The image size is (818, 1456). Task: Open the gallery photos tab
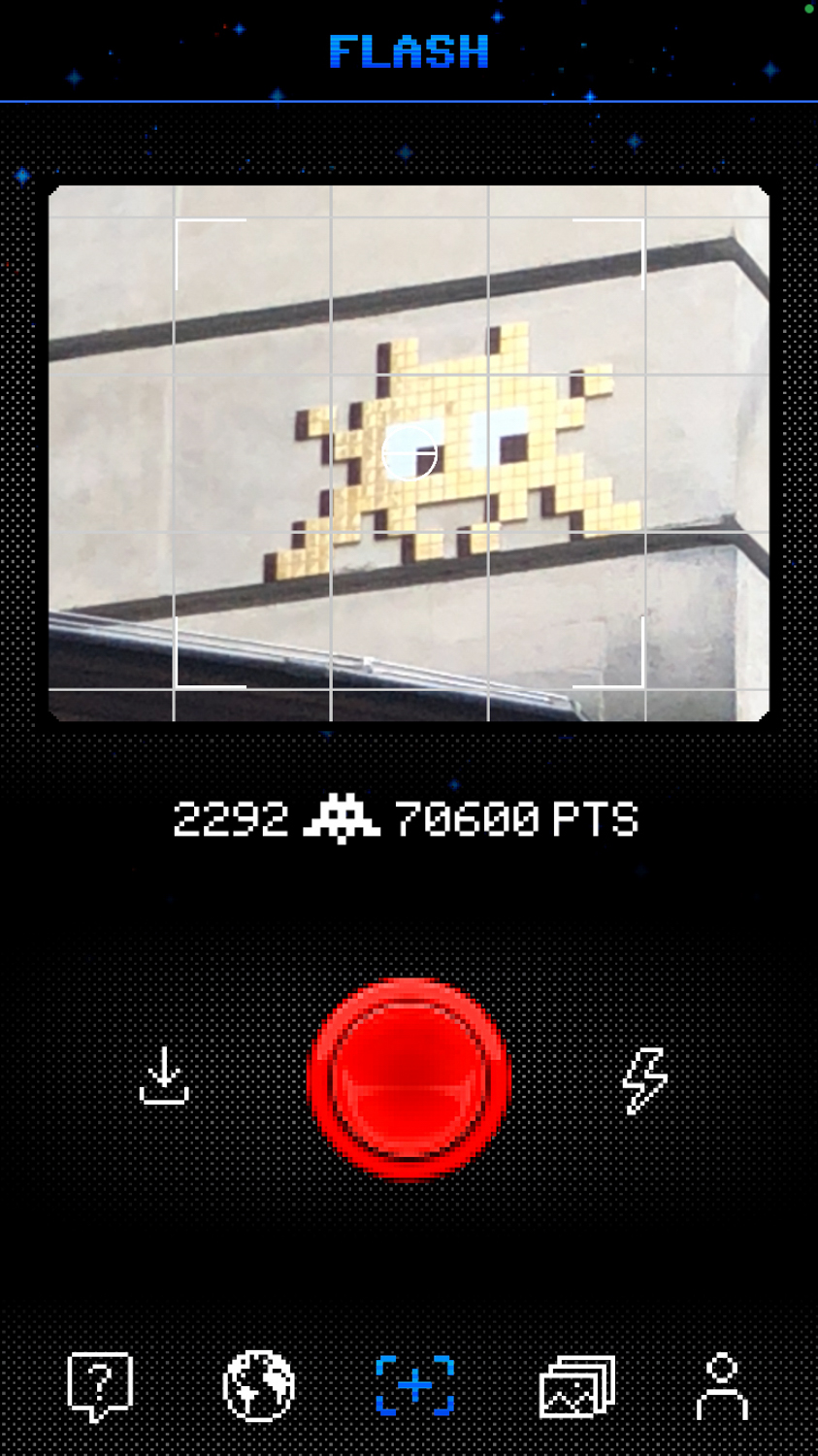click(x=576, y=1386)
